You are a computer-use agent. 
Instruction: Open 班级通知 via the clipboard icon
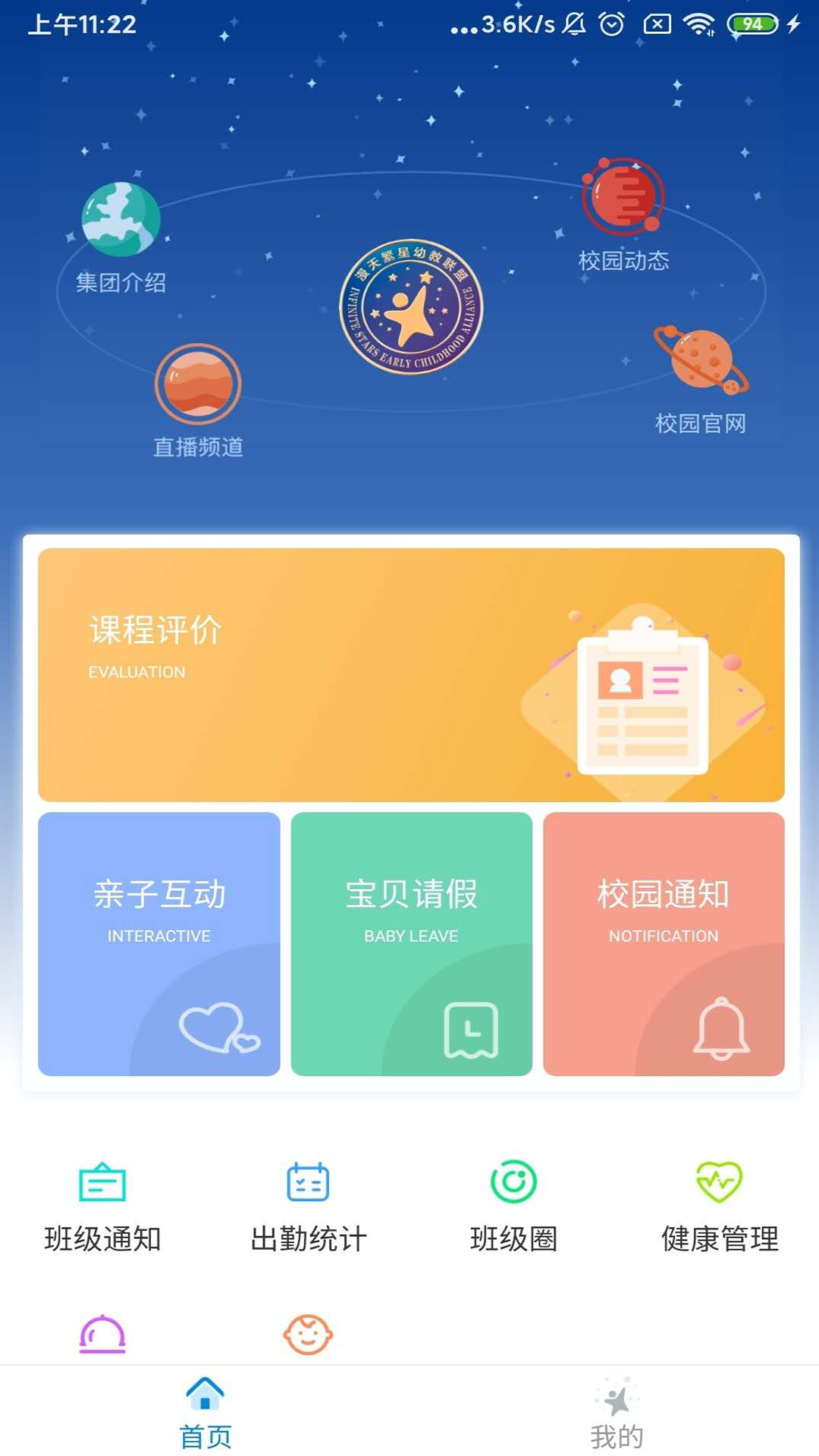click(104, 1181)
